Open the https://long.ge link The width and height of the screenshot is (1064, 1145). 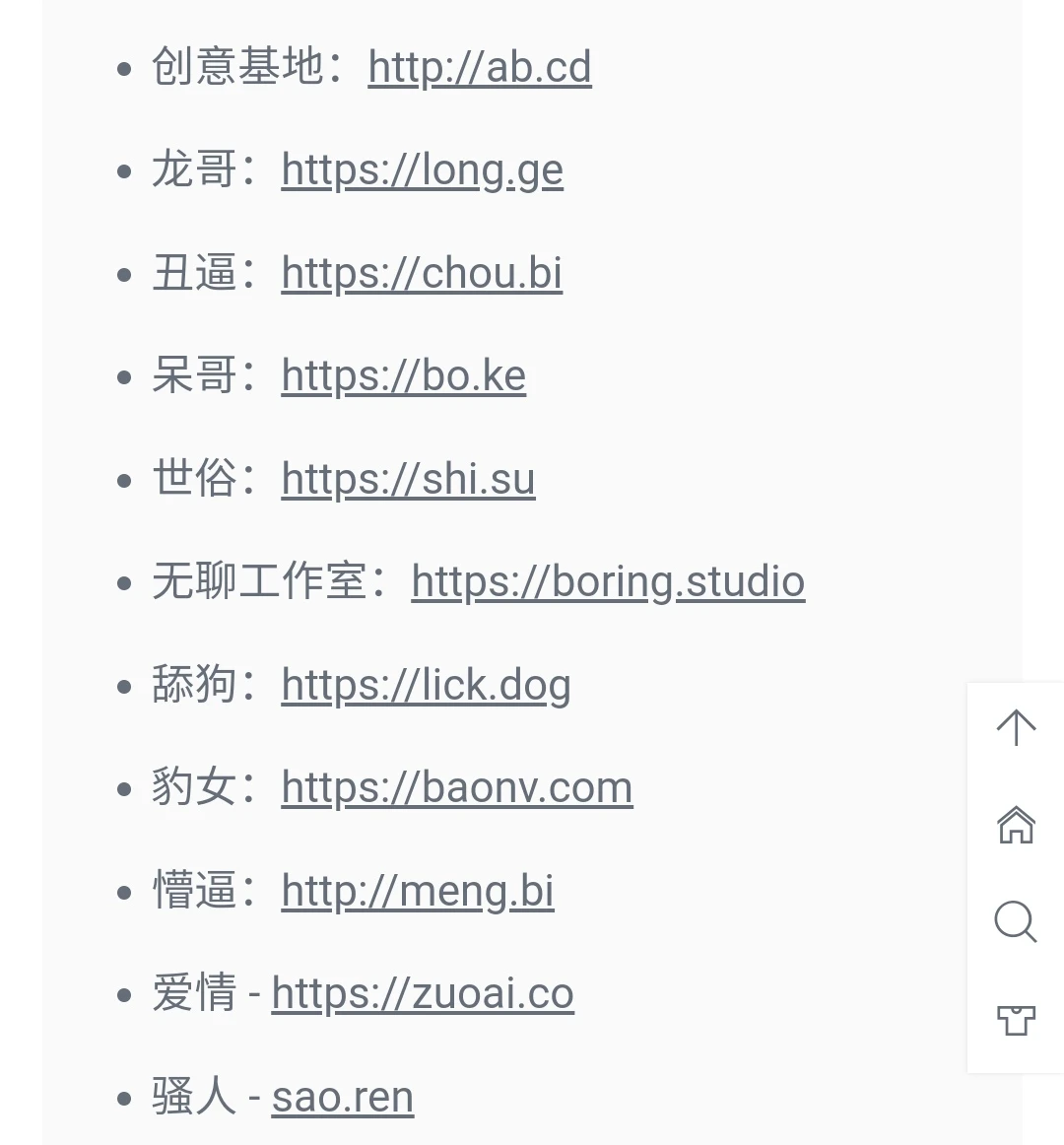pyautogui.click(x=422, y=170)
